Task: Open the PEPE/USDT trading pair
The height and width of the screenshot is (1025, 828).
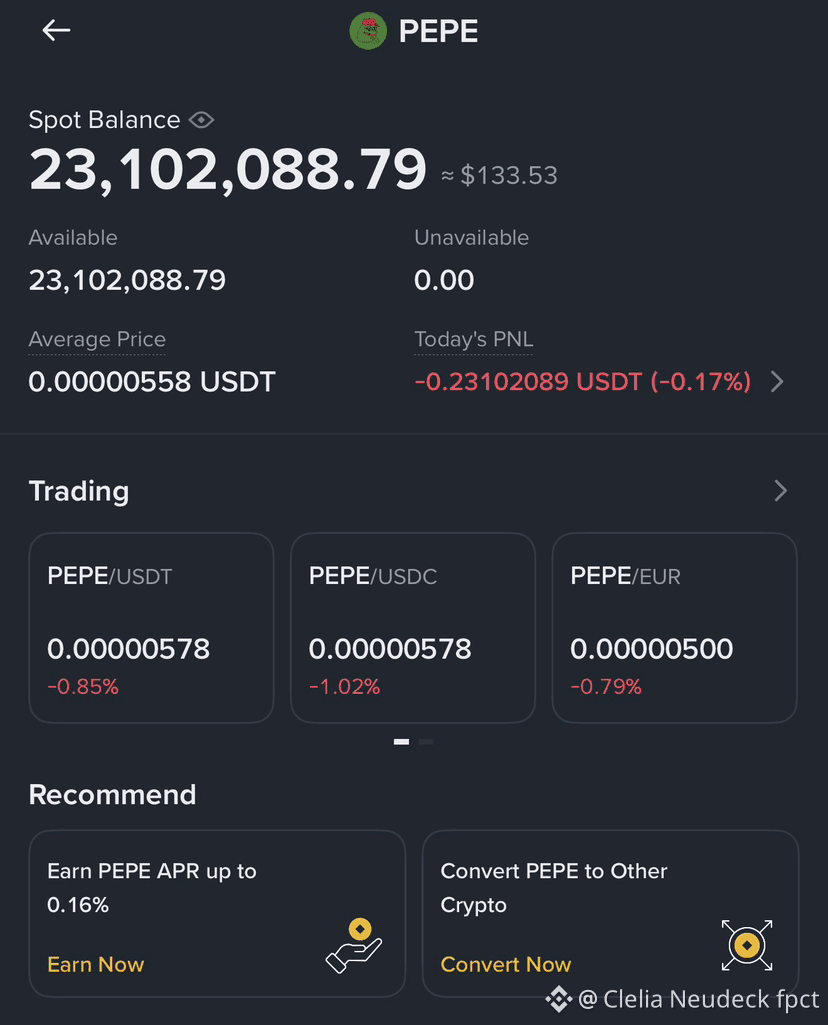Action: 151,627
